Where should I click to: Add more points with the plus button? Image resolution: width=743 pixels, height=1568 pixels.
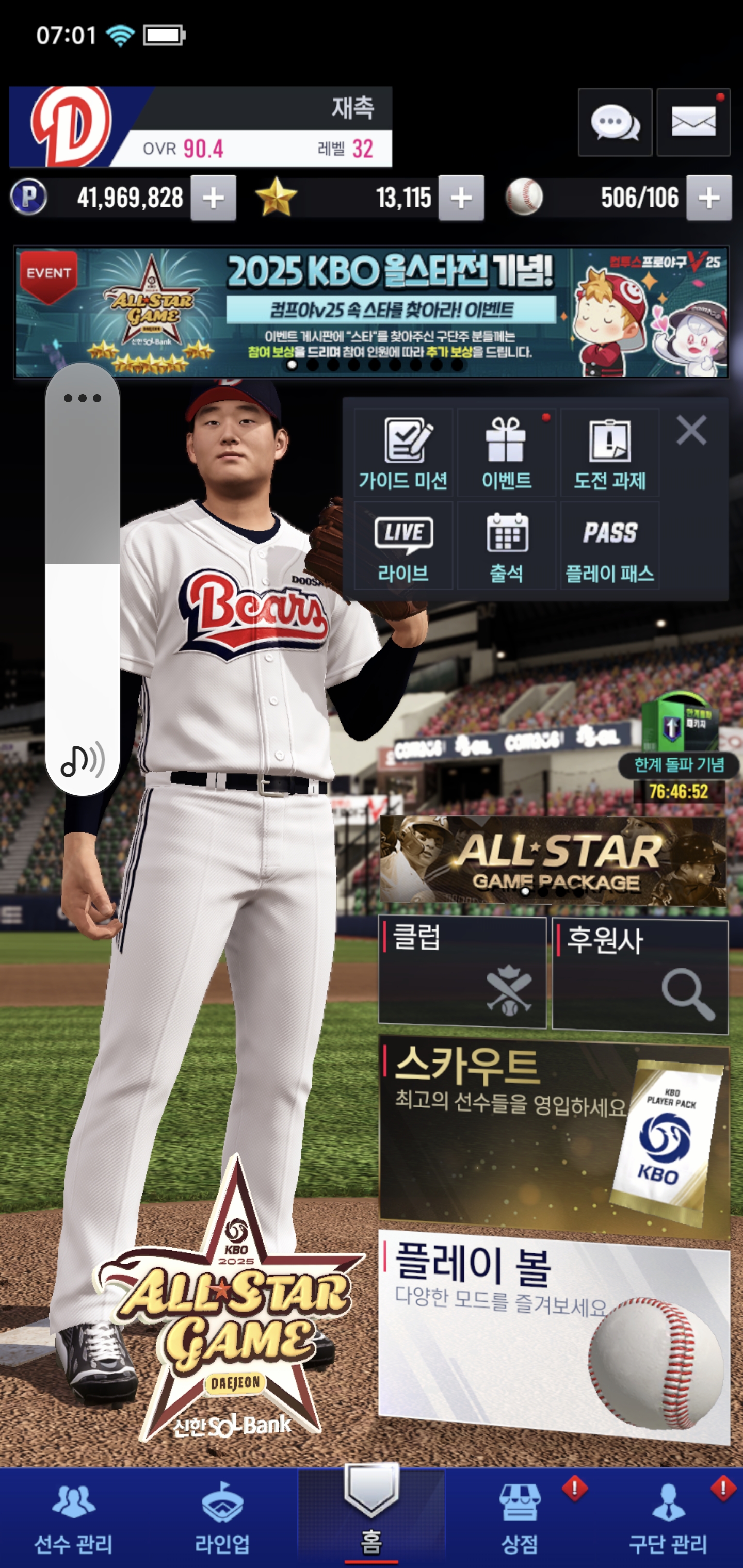(213, 198)
